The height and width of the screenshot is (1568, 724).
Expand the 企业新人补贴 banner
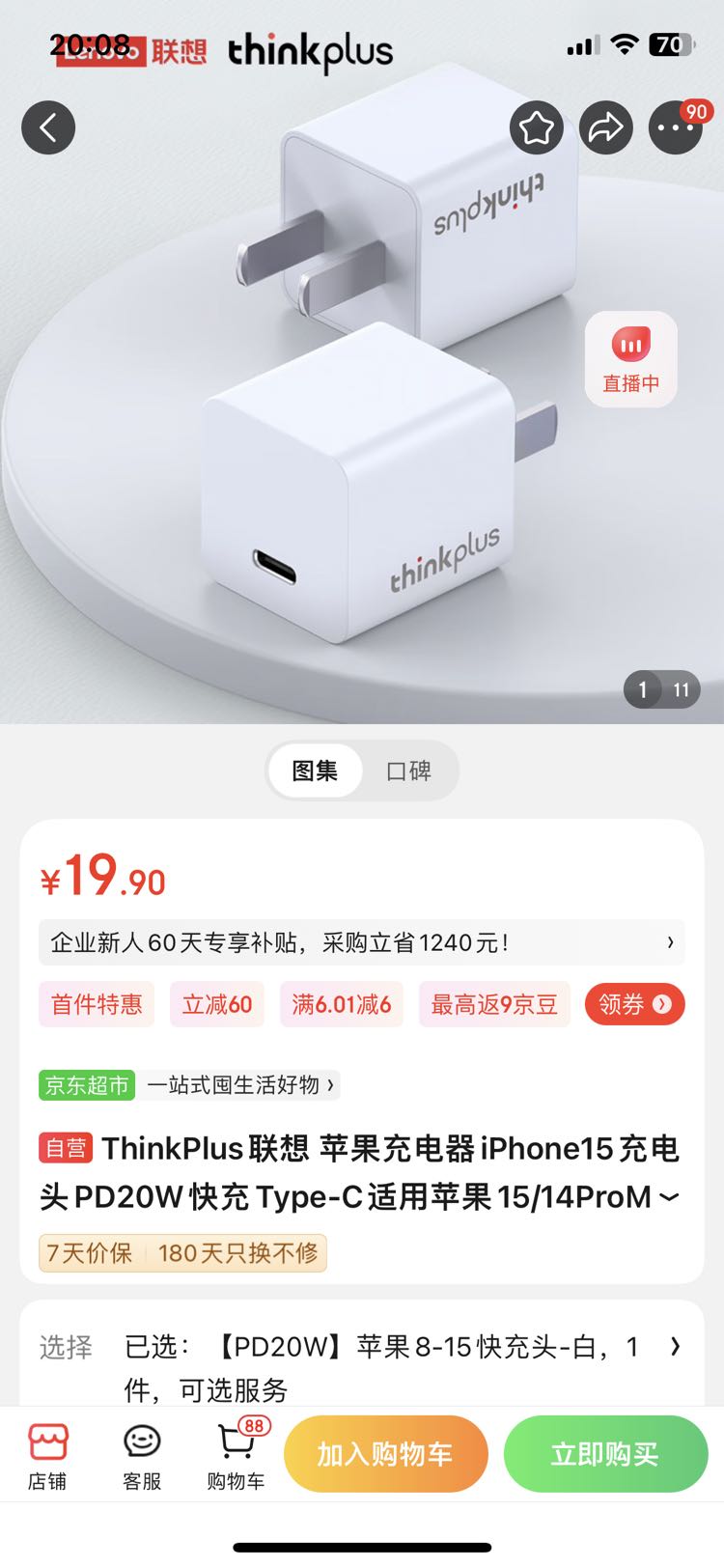[x=362, y=942]
